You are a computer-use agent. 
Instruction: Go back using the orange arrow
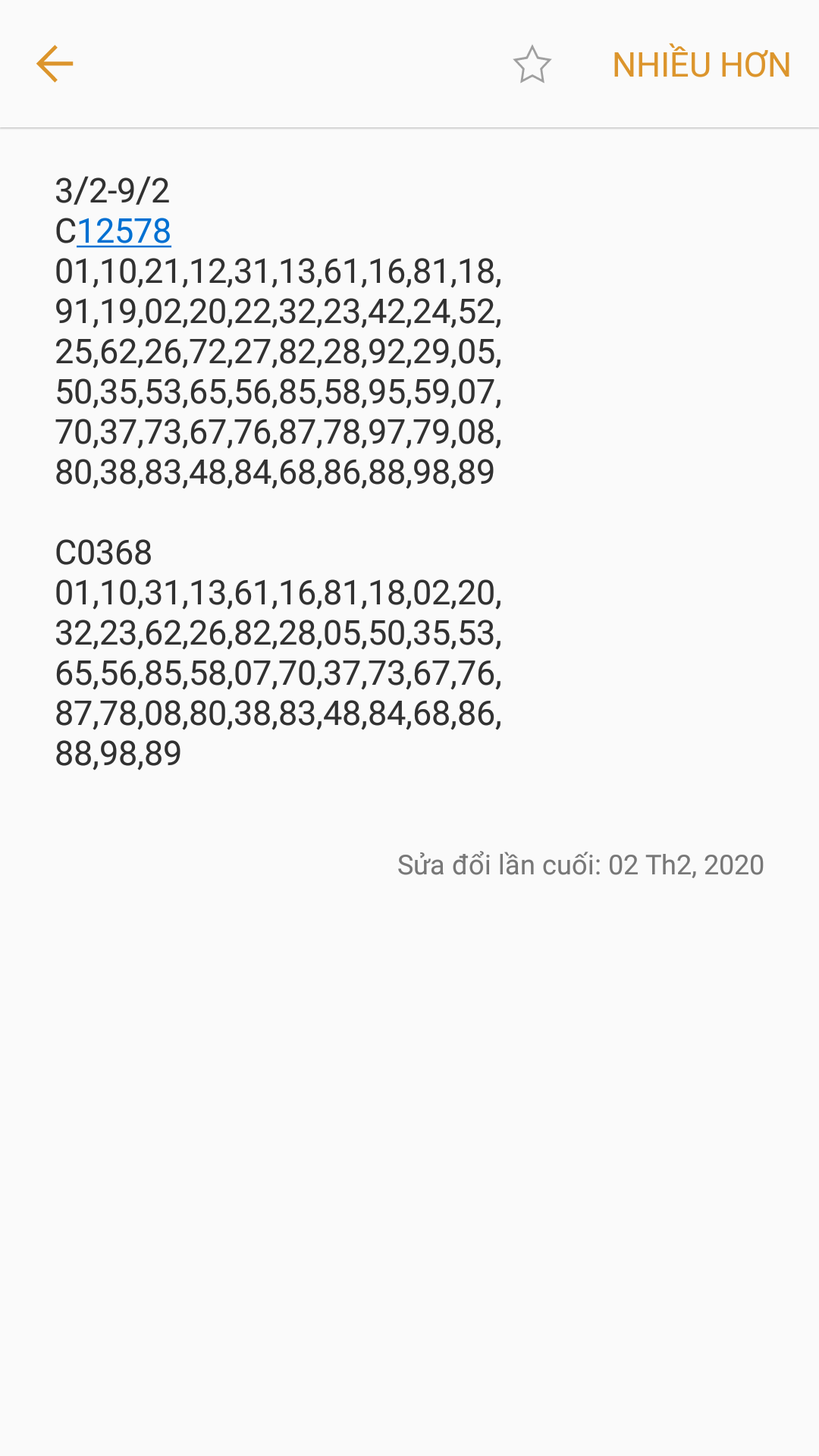[x=55, y=64]
